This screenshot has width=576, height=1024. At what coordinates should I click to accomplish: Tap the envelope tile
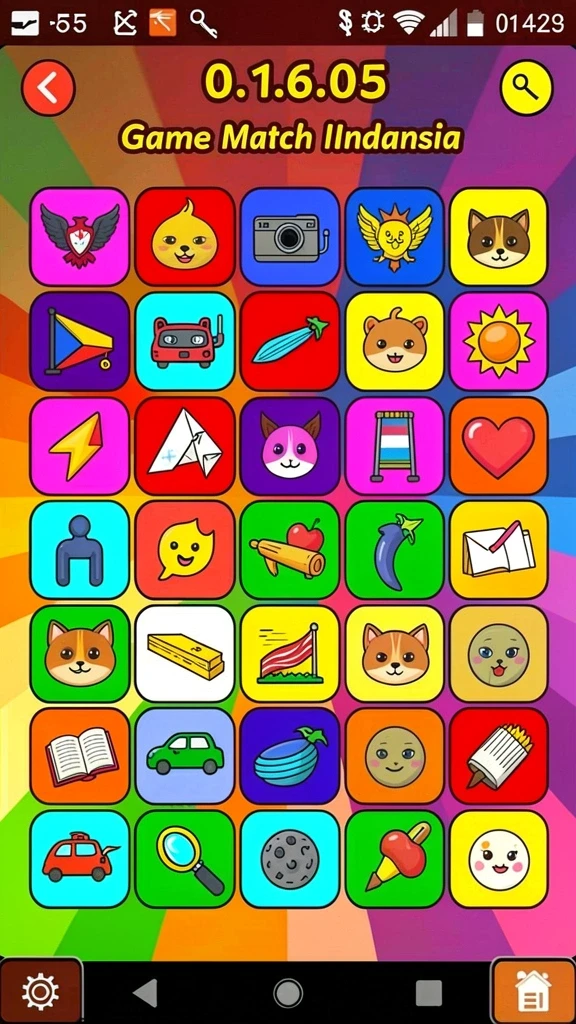pyautogui.click(x=498, y=550)
